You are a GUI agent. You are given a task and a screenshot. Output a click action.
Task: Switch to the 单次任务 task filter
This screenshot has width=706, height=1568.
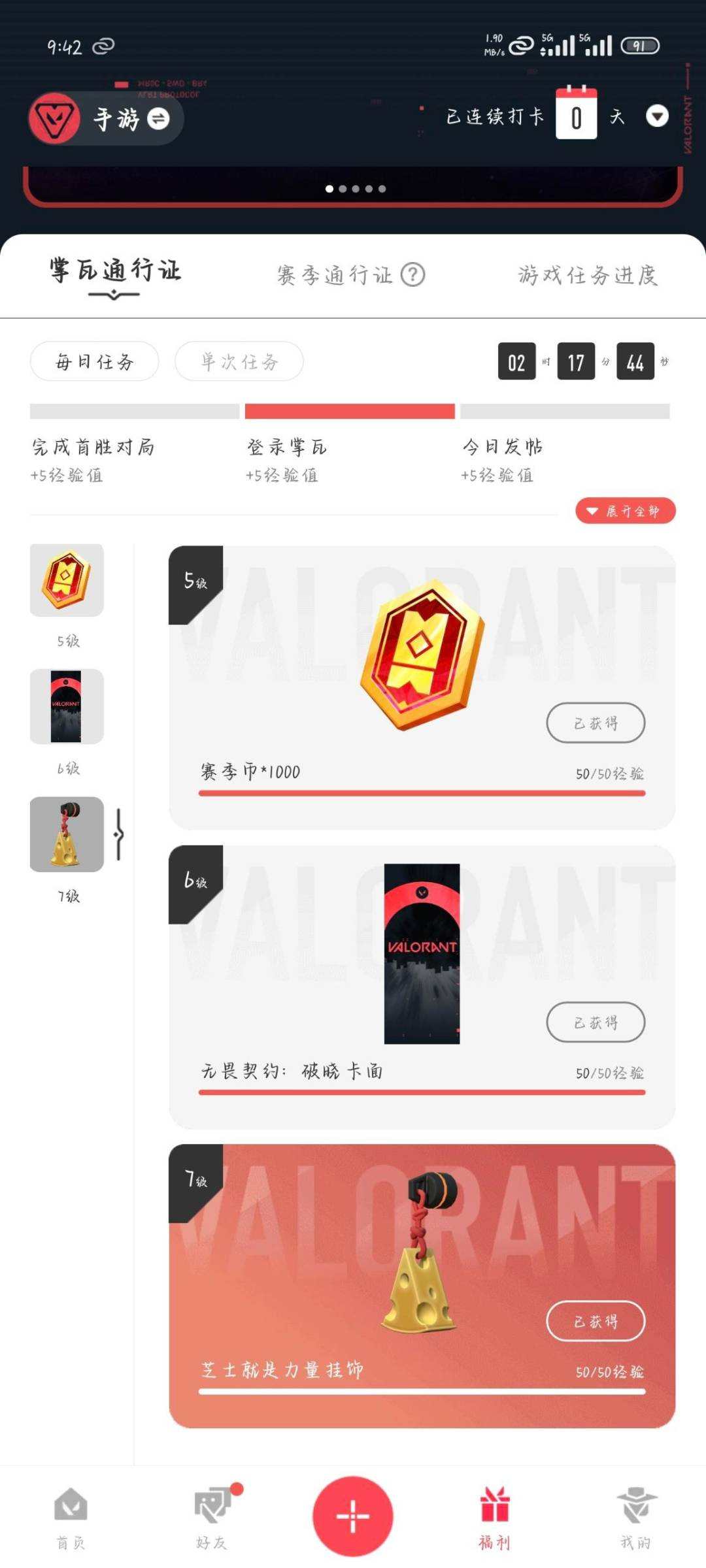tap(239, 361)
